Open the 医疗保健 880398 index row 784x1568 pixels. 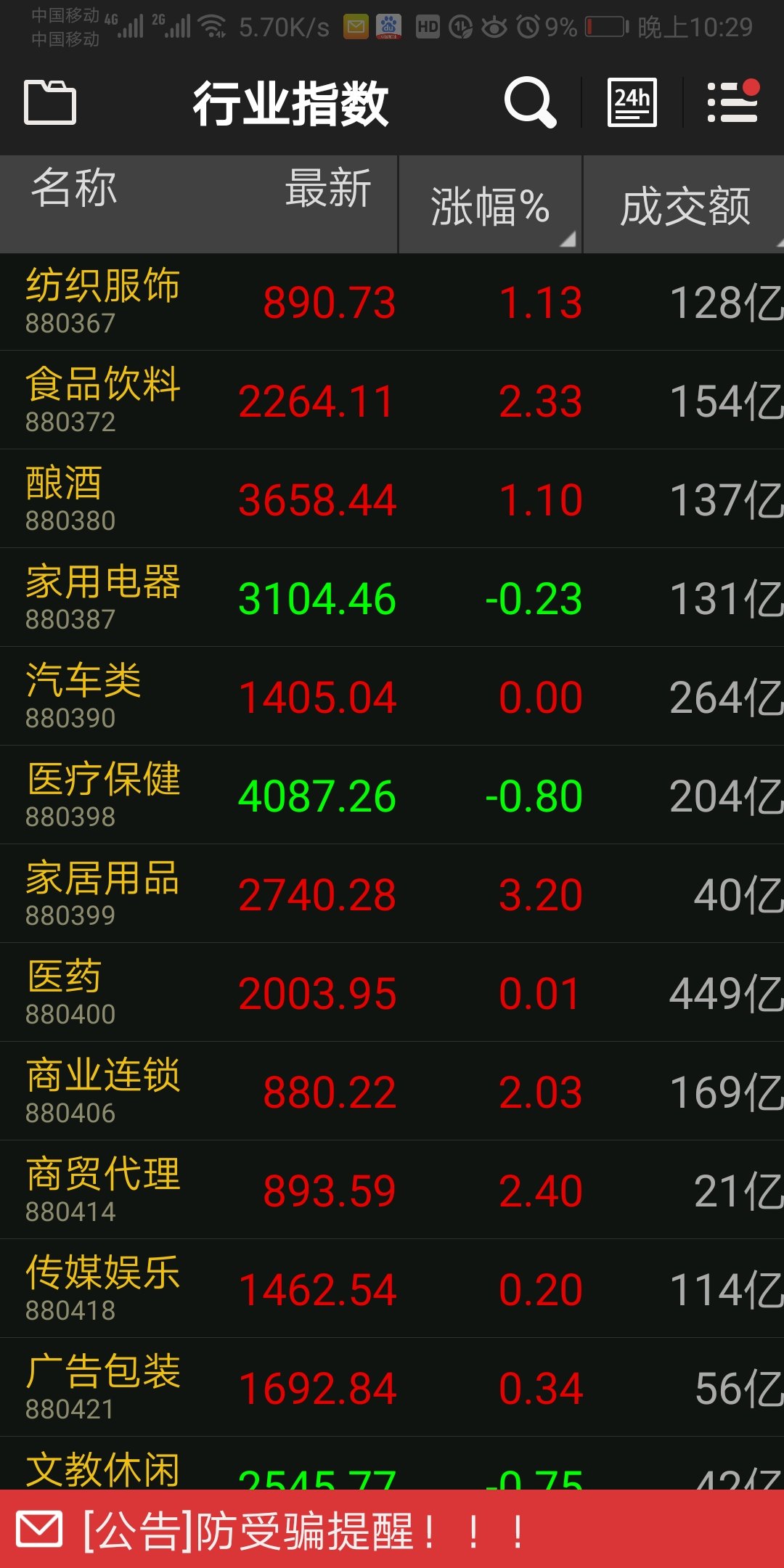(x=392, y=796)
